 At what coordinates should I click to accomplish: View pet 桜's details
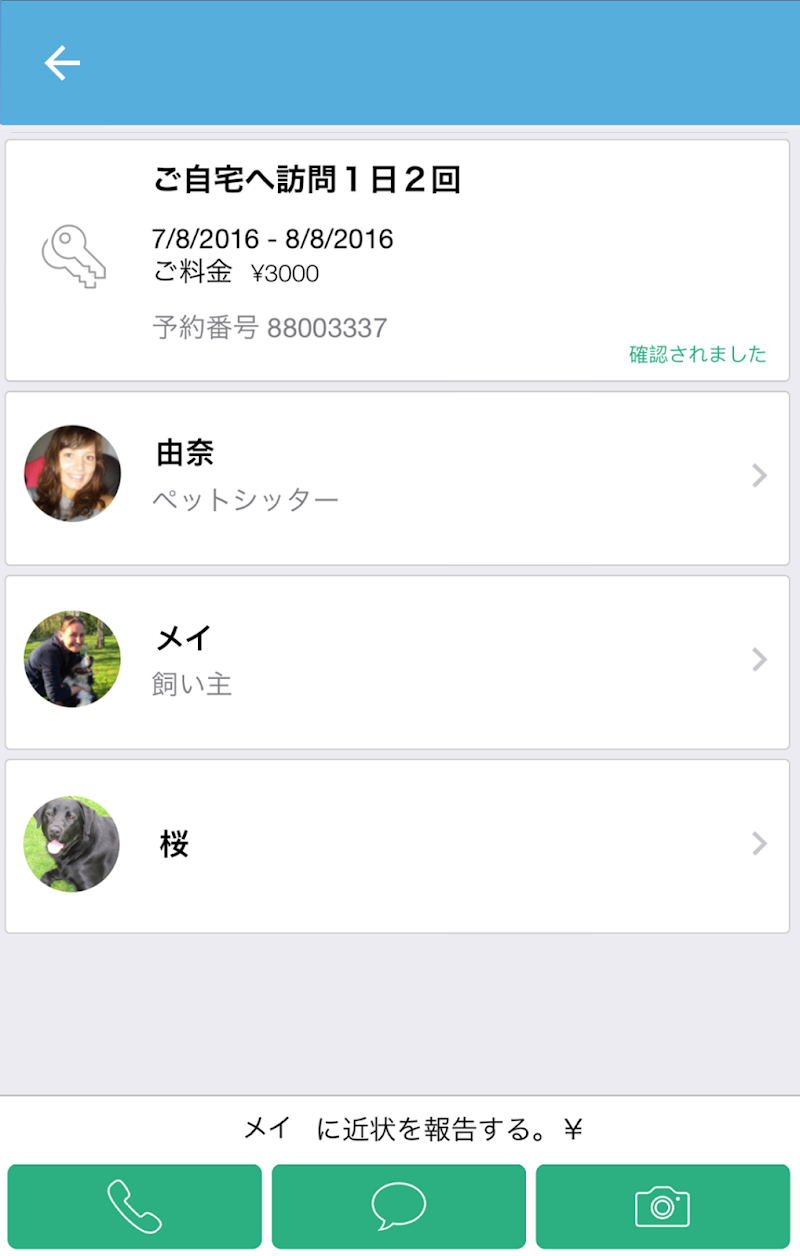pos(397,846)
